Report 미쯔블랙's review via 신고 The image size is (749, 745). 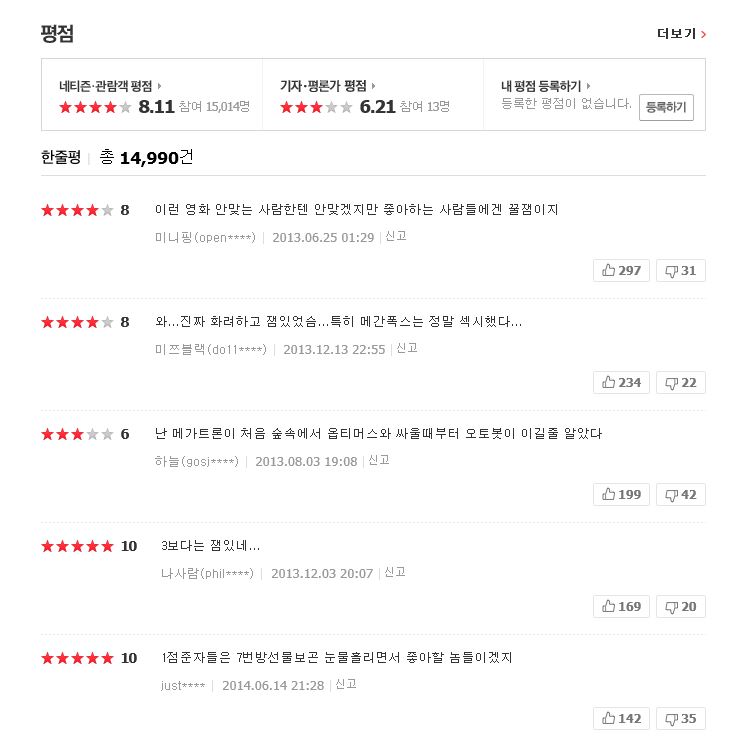click(x=406, y=349)
